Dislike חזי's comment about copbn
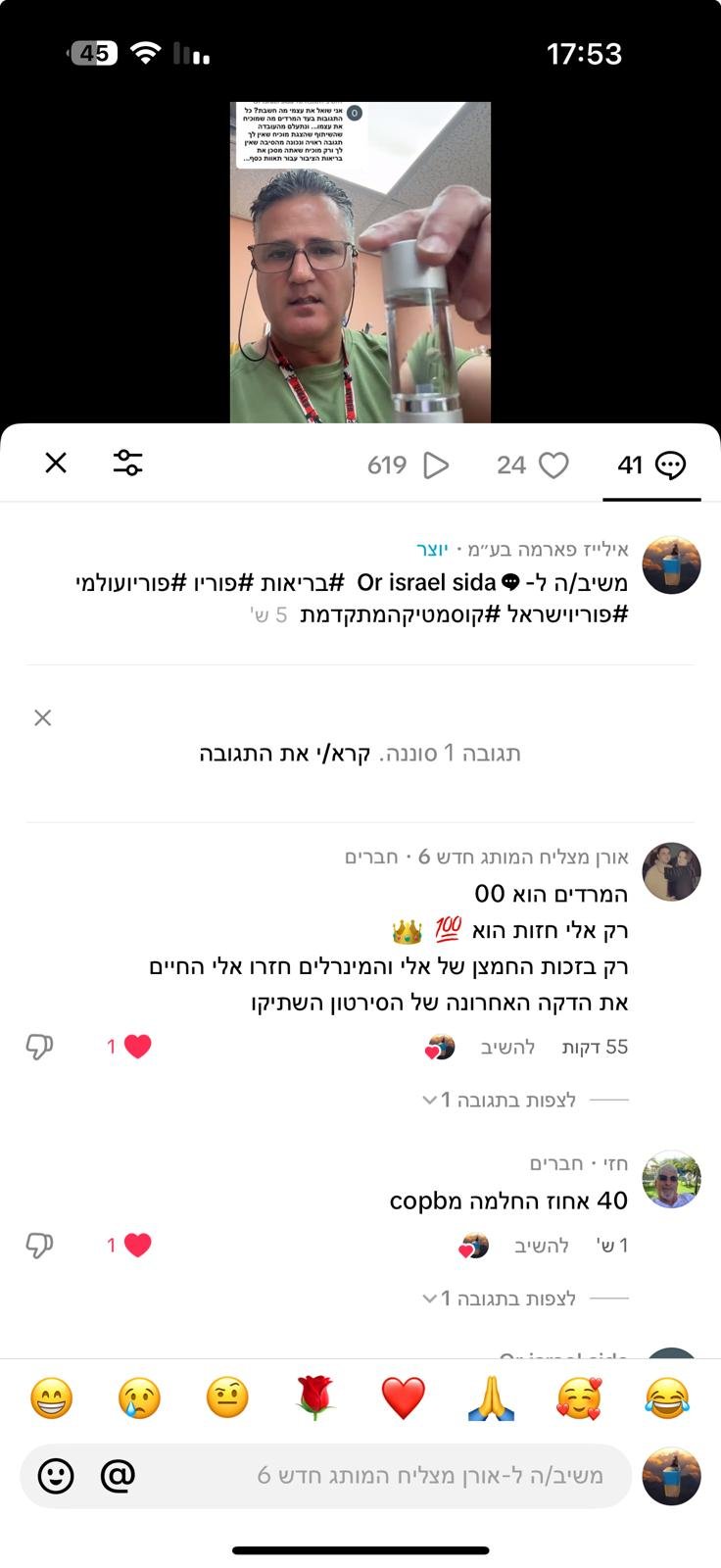This screenshot has height=1568, width=721. click(39, 1246)
